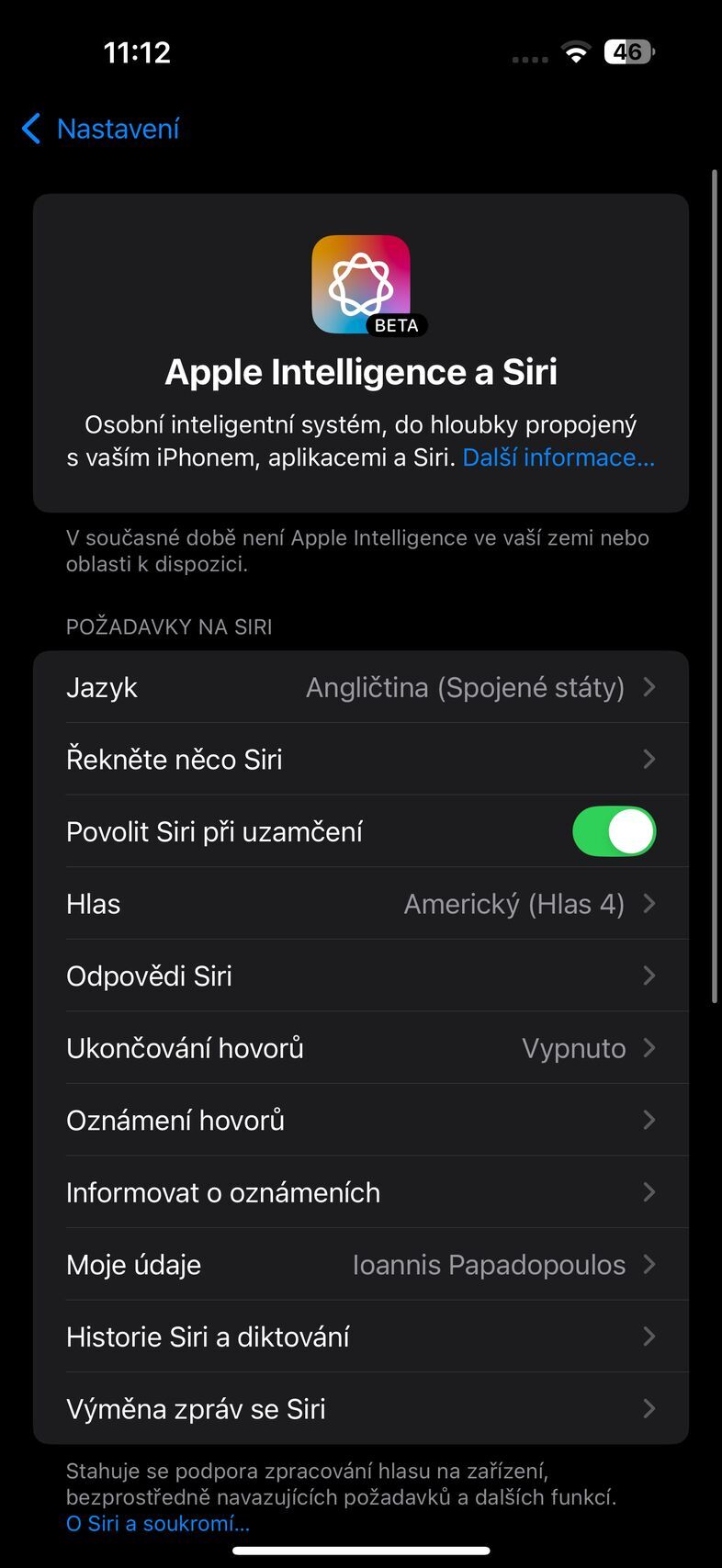The image size is (722, 1568).
Task: Open Historie Siri a diktování
Action: point(361,1337)
